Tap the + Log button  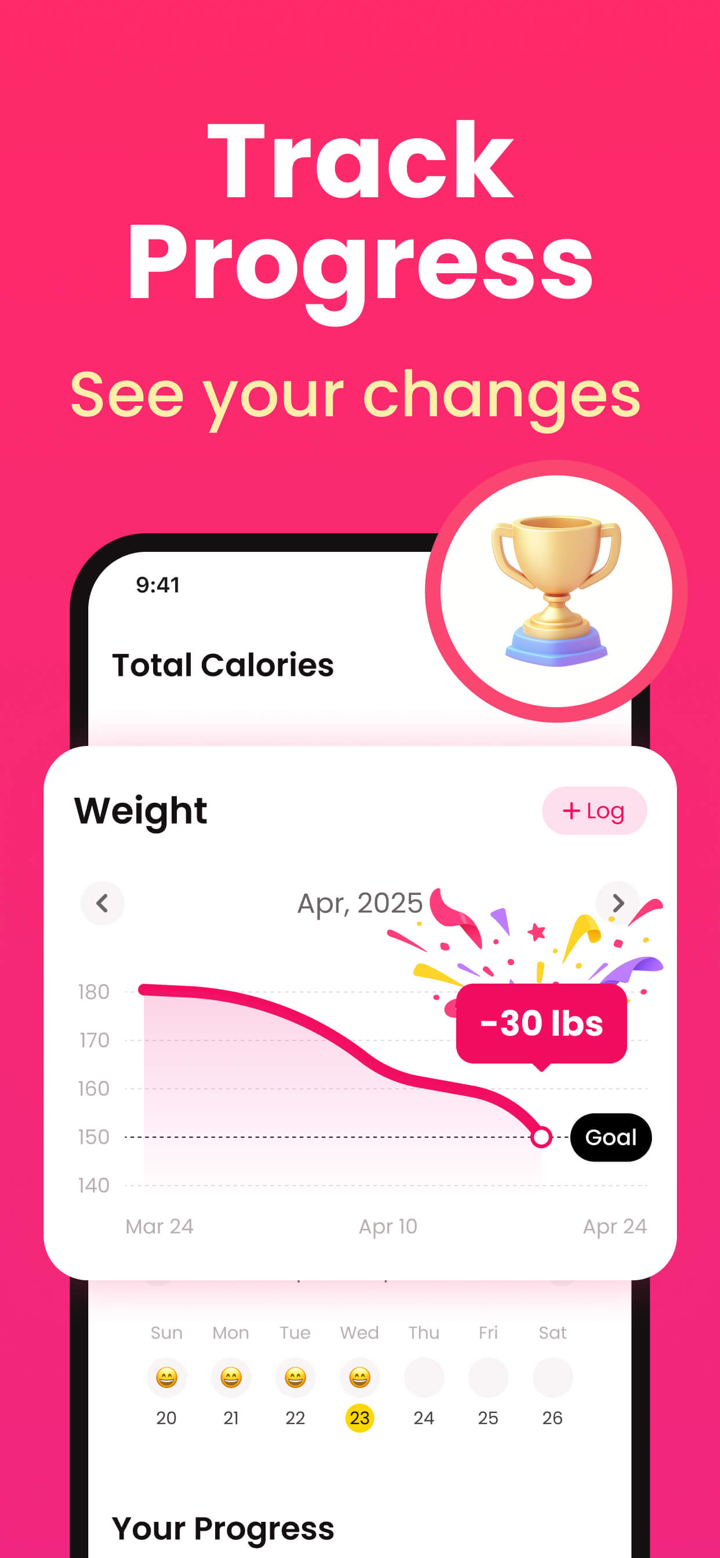[594, 811]
